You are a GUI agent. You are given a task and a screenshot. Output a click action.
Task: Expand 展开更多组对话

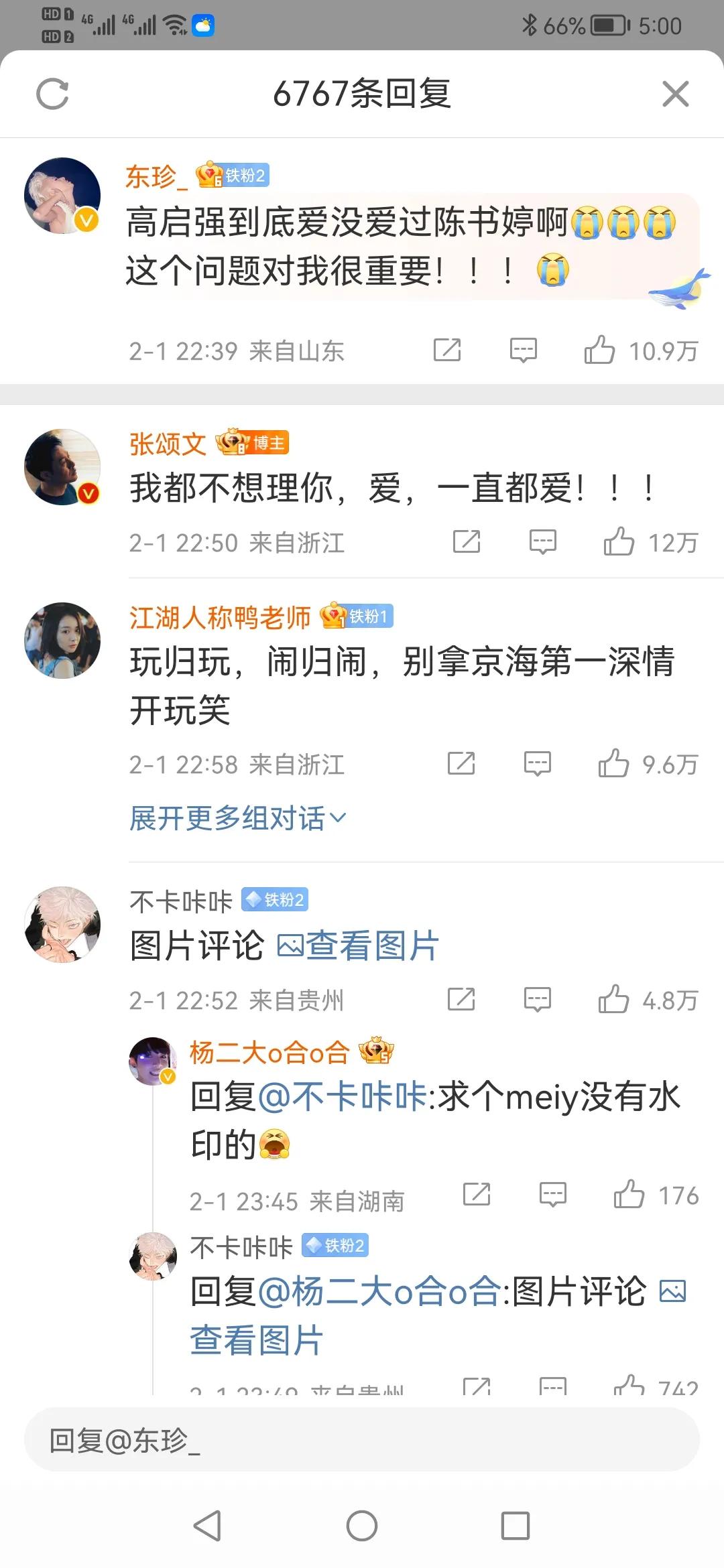coord(237,818)
